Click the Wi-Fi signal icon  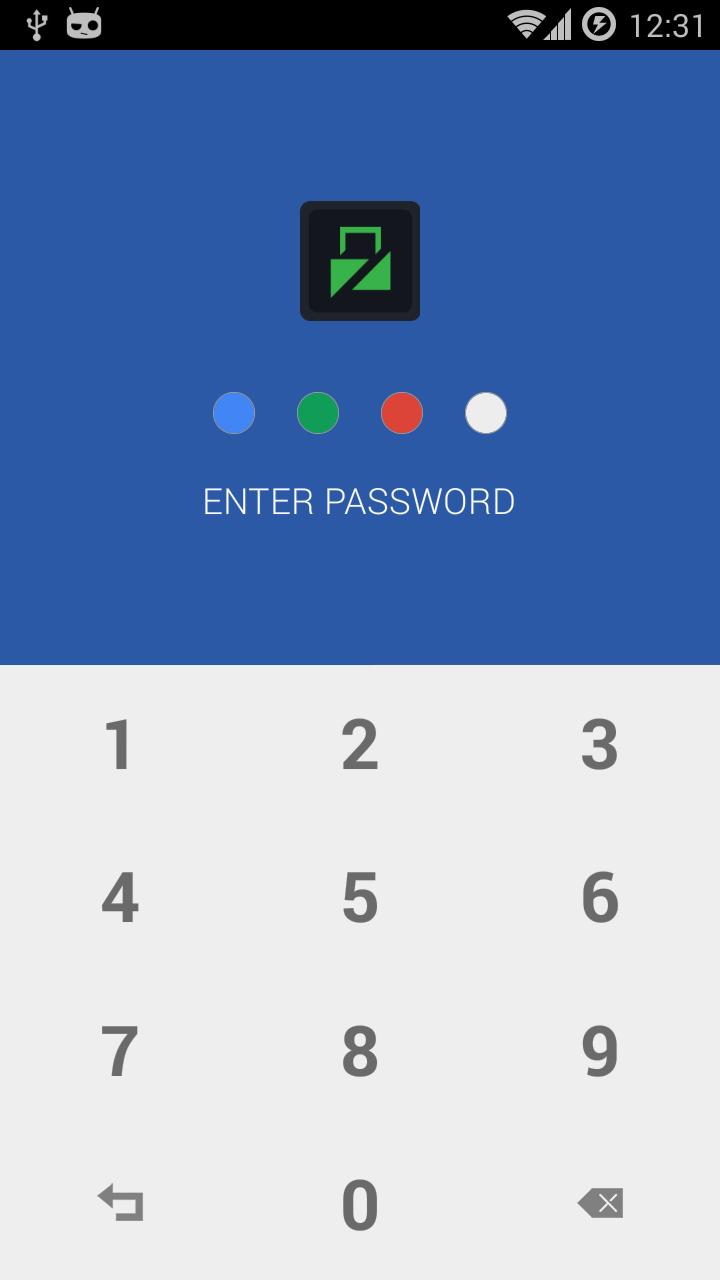point(527,22)
